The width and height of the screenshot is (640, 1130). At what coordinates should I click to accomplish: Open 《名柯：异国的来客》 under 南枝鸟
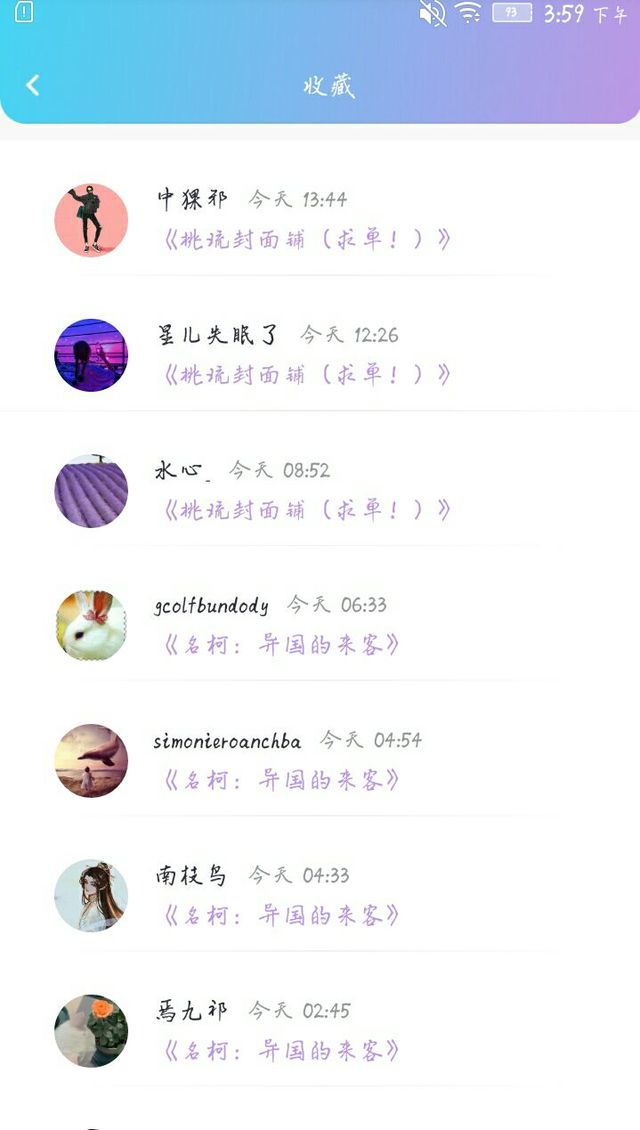tap(278, 916)
